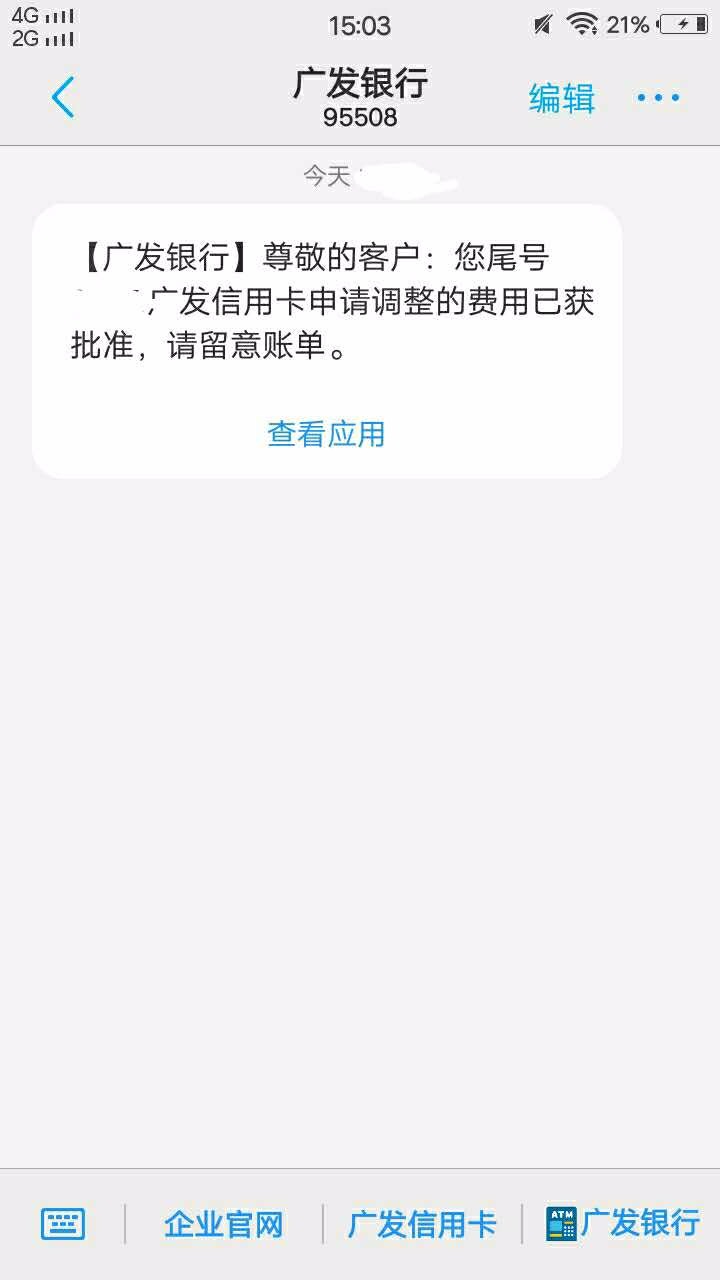The image size is (720, 1280).
Task: Go back to the message list
Action: tap(62, 97)
